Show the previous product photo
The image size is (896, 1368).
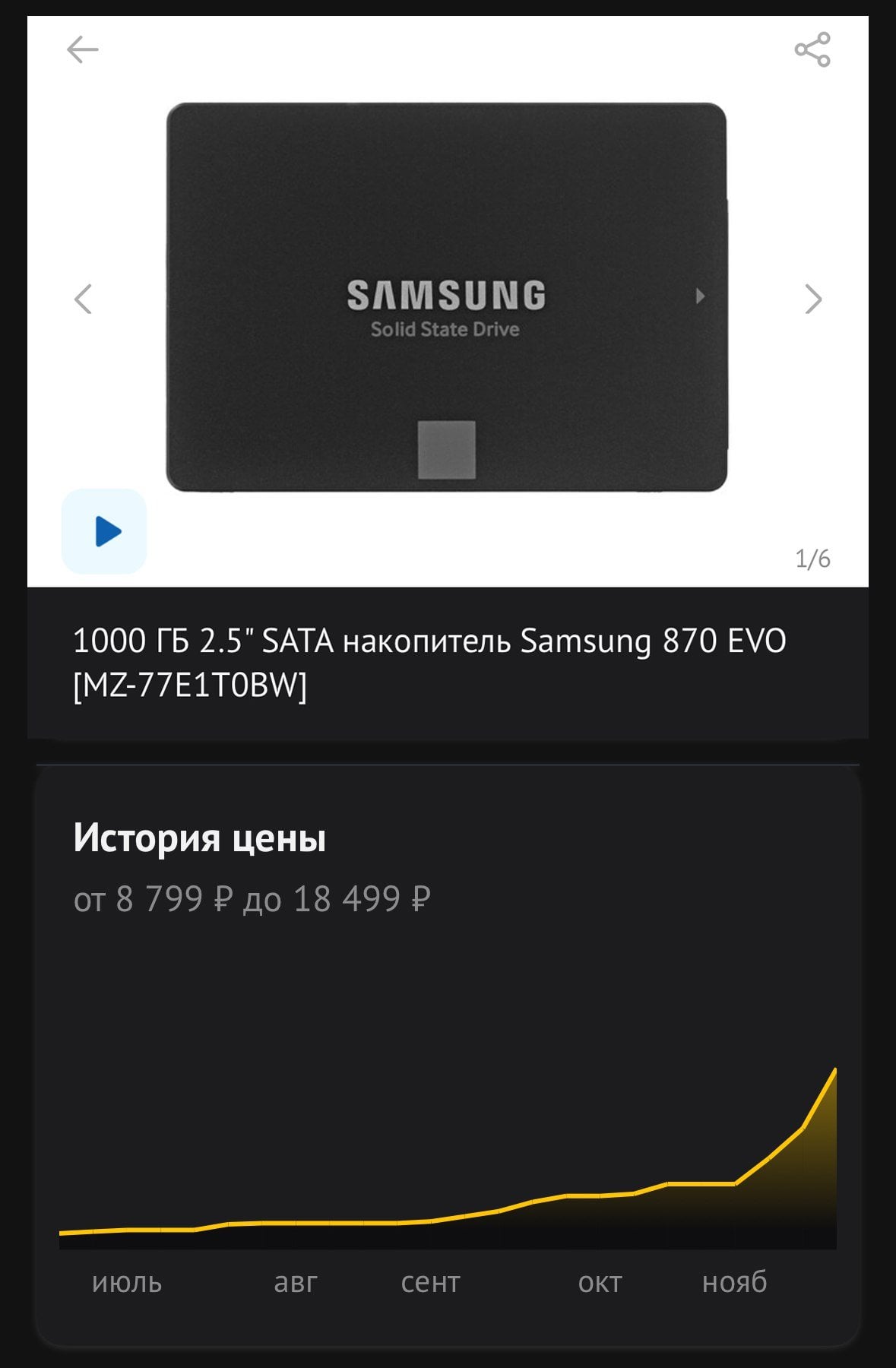coord(83,299)
